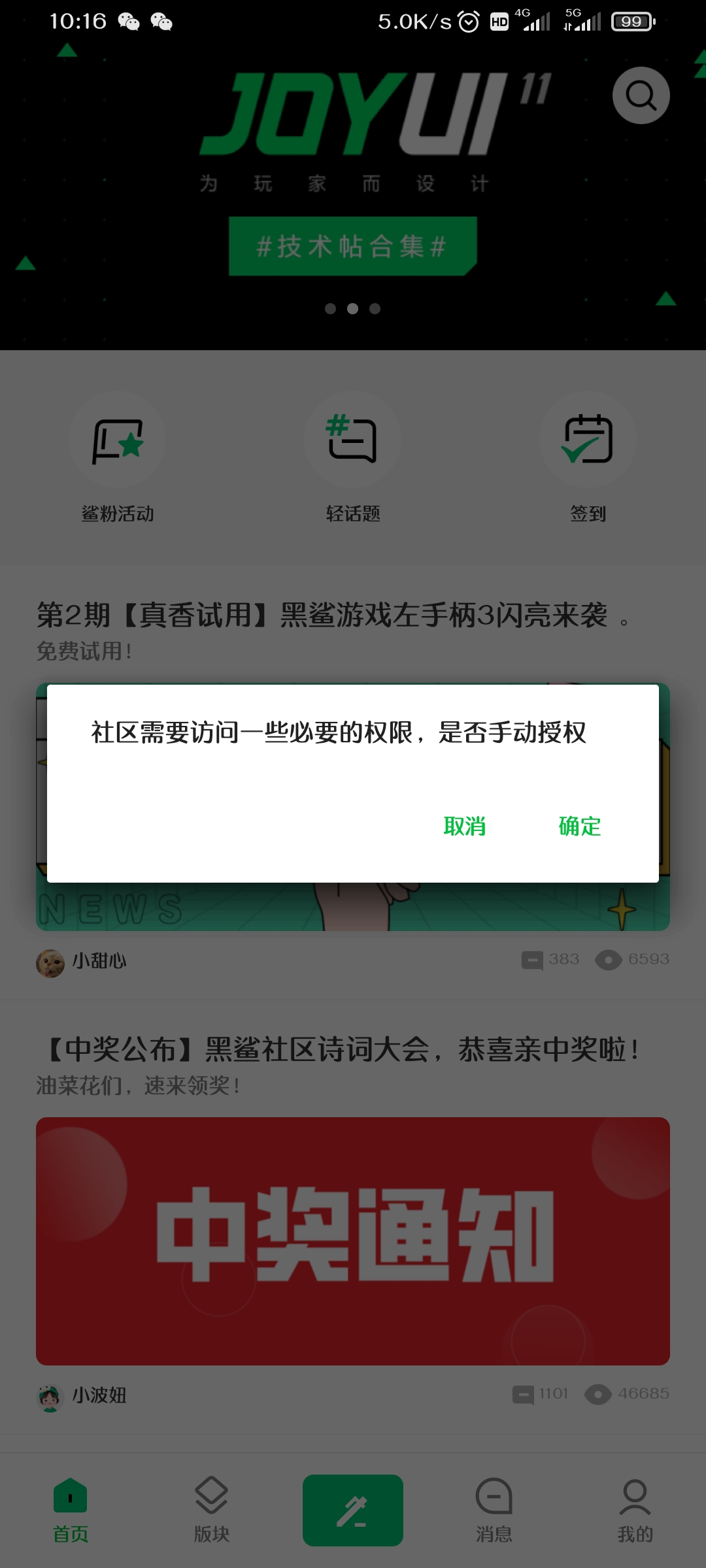The image size is (706, 1568).
Task: Switch to the 消息 tab
Action: tap(494, 1510)
